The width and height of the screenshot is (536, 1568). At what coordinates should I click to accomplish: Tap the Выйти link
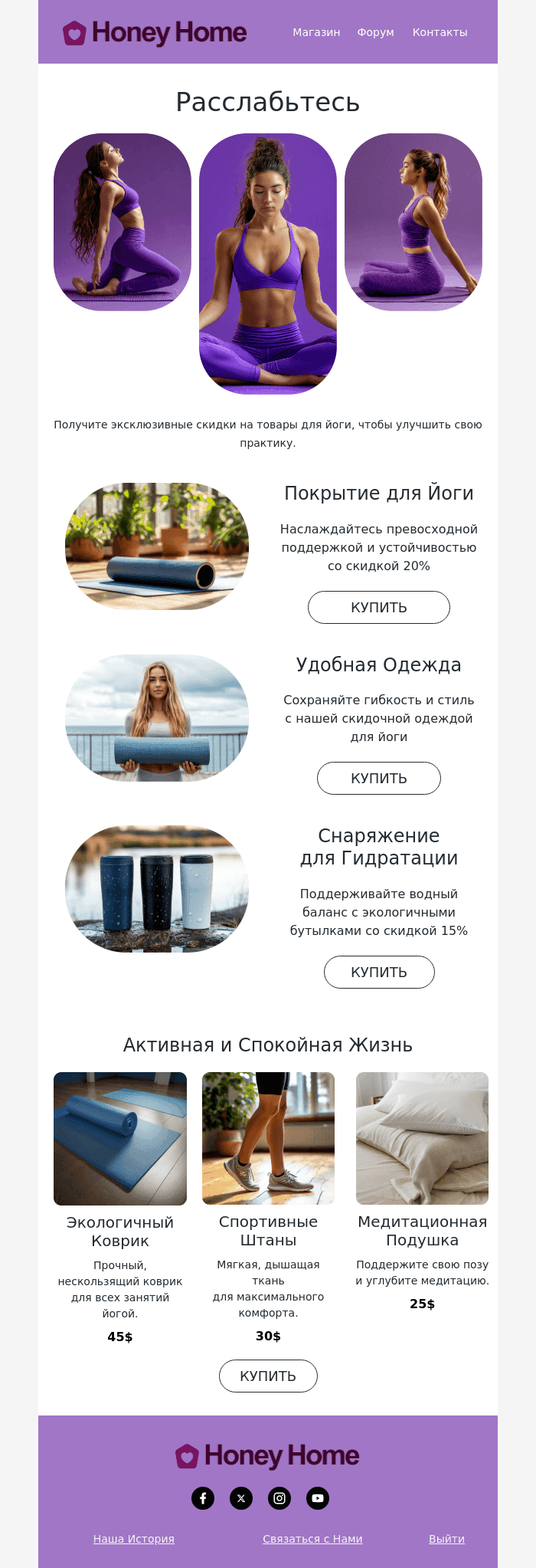point(446,1539)
